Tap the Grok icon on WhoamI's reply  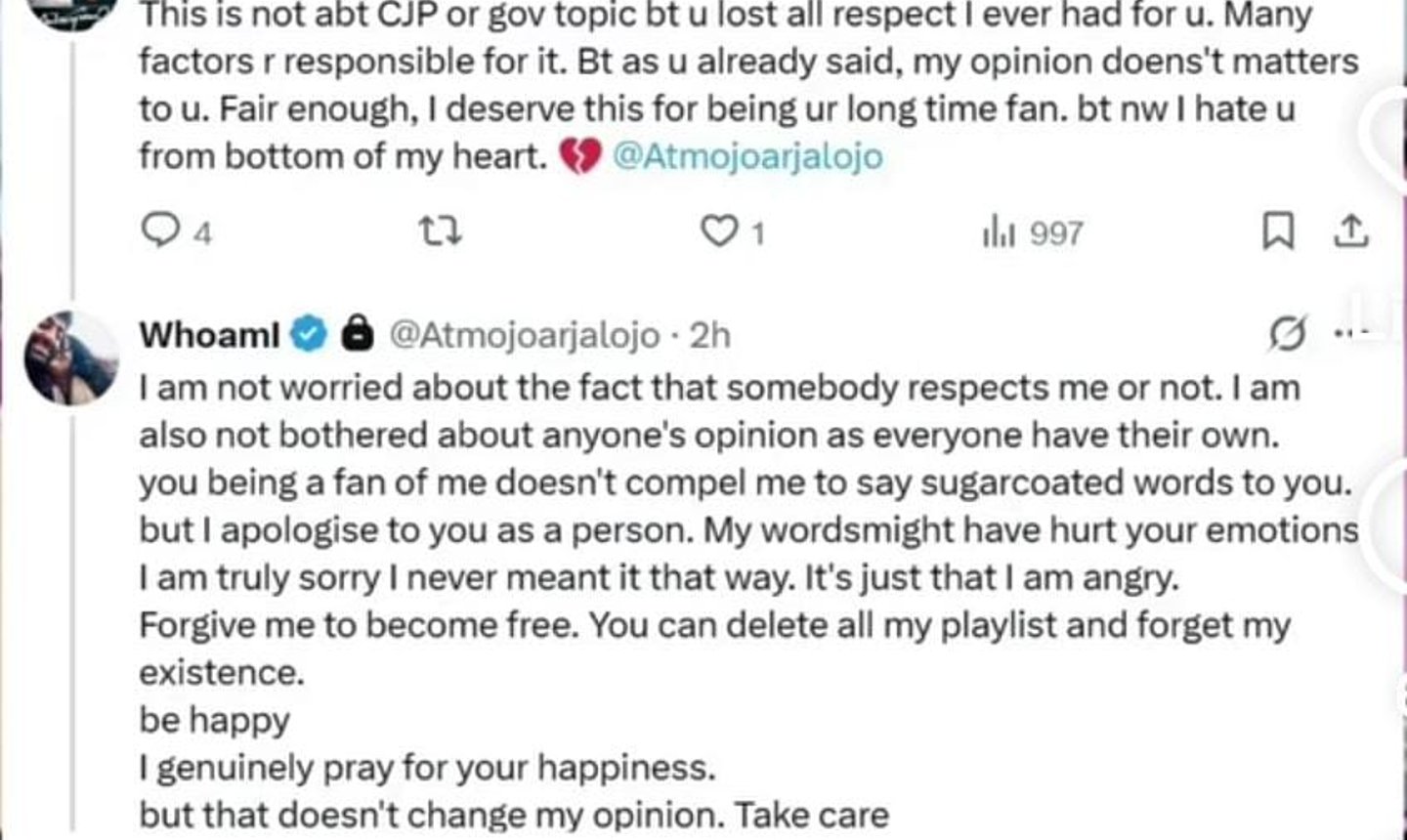click(x=1287, y=336)
